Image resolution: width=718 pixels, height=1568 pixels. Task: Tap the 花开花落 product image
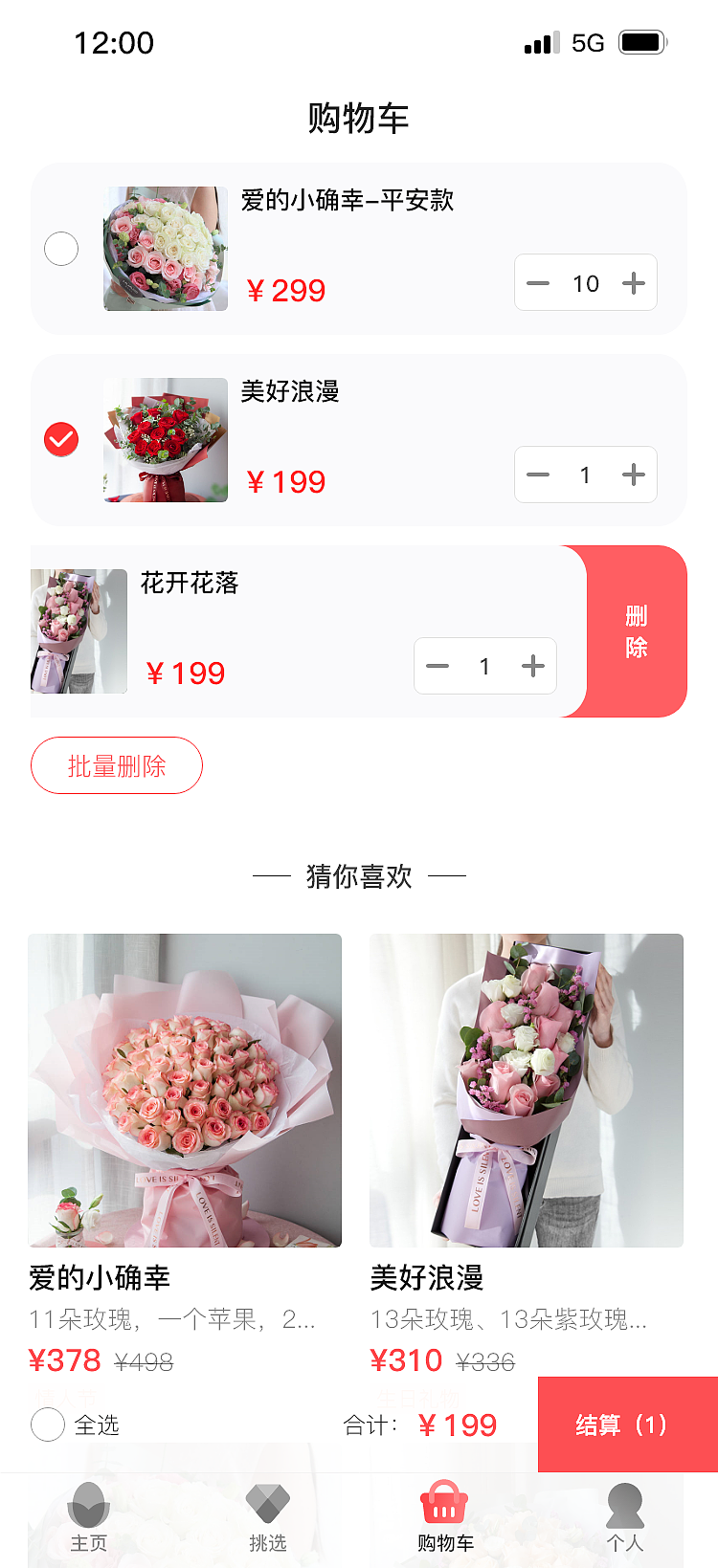78,631
